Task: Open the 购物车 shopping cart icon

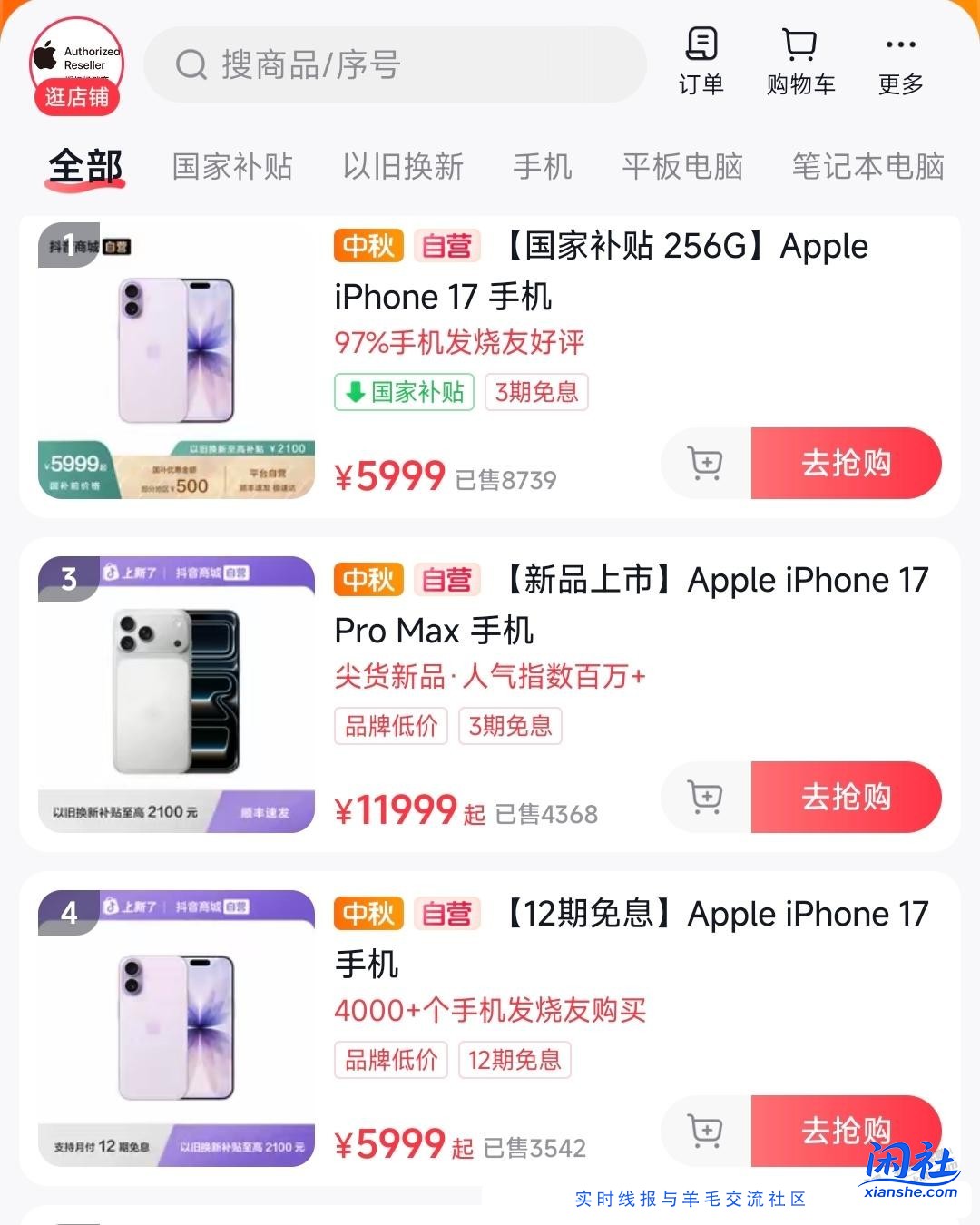Action: pyautogui.click(x=800, y=61)
